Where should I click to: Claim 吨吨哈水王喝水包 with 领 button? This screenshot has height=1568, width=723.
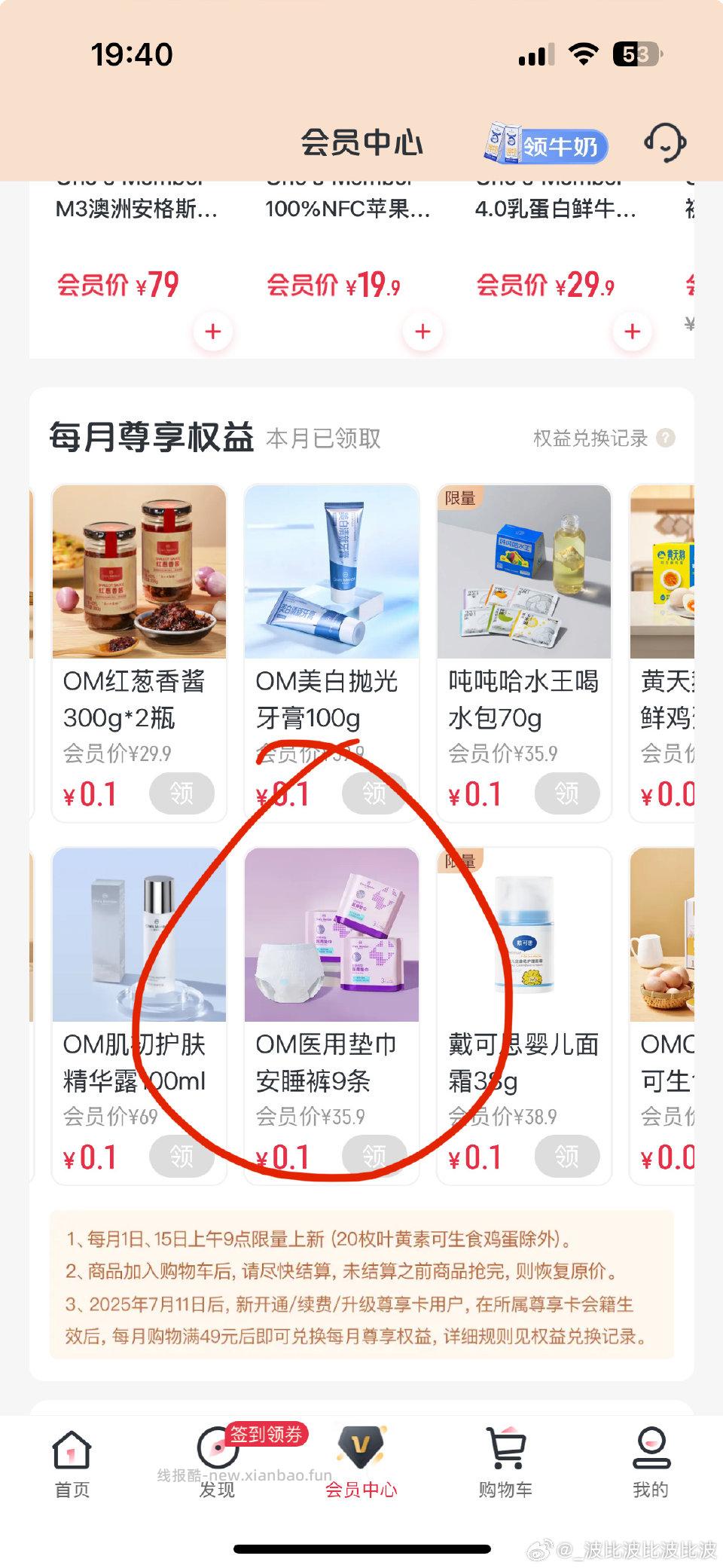click(567, 793)
